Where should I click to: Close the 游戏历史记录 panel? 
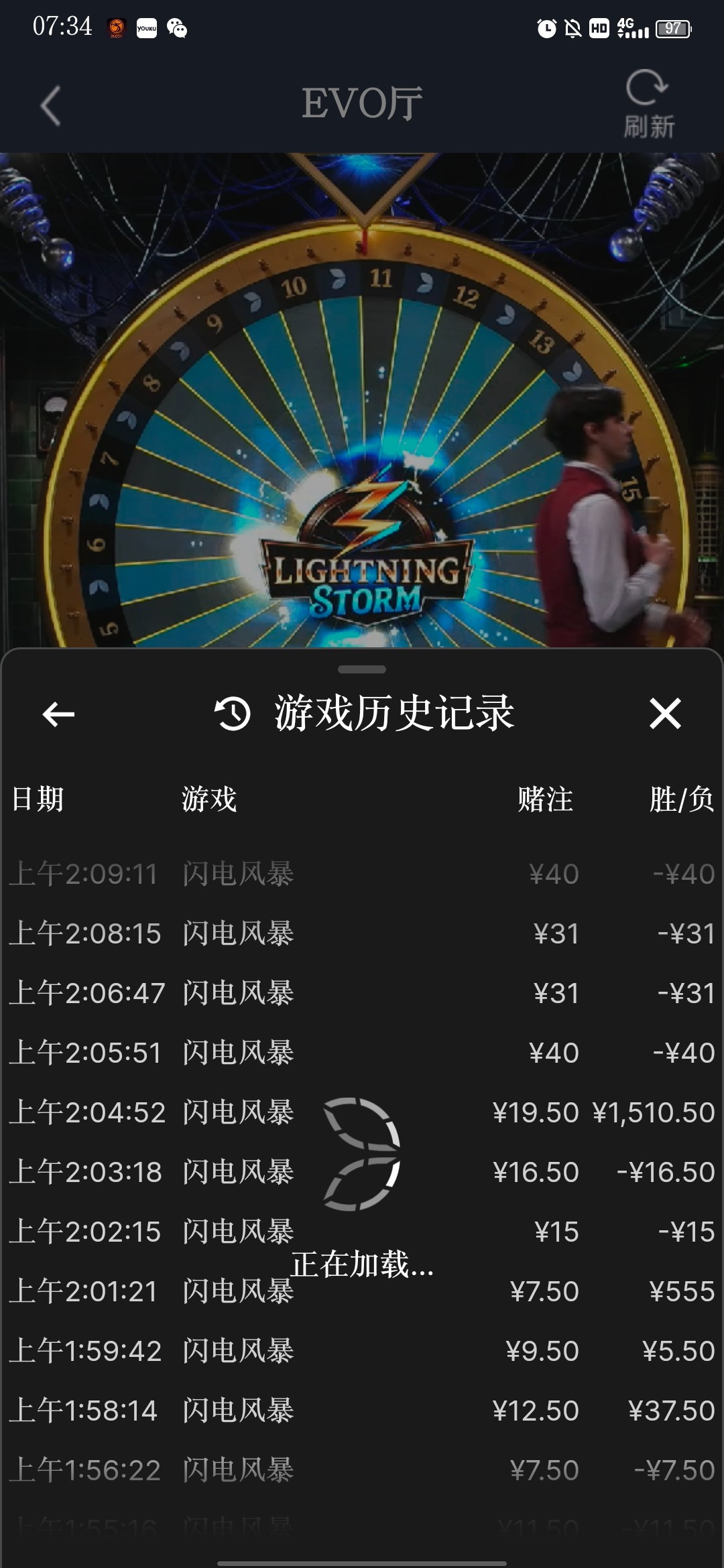pyautogui.click(x=665, y=713)
